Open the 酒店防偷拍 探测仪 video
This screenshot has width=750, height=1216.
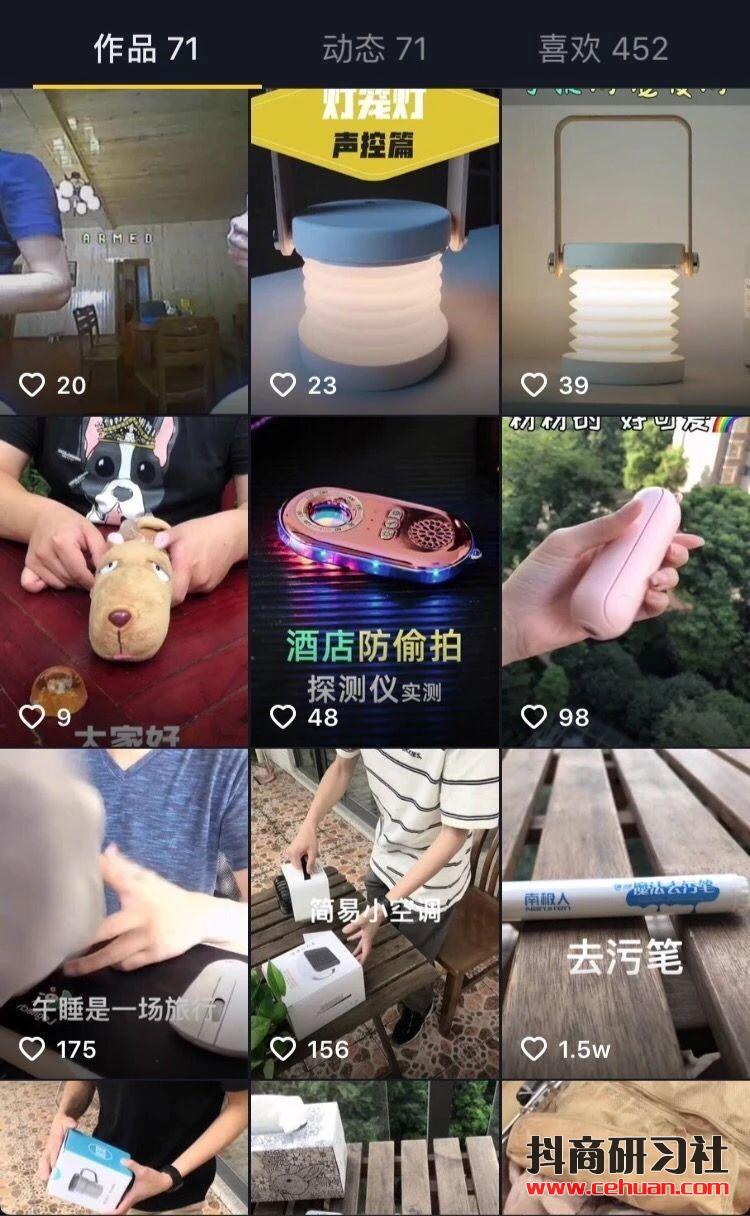pyautogui.click(x=374, y=580)
